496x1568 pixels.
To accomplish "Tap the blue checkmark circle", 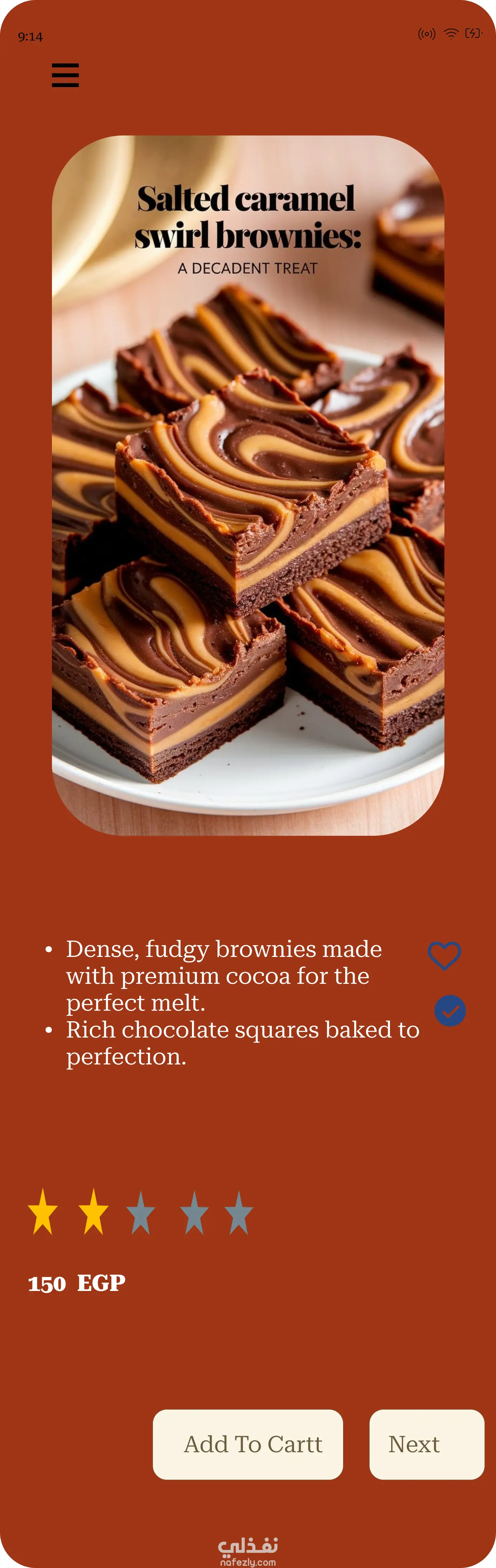I will point(451,1011).
